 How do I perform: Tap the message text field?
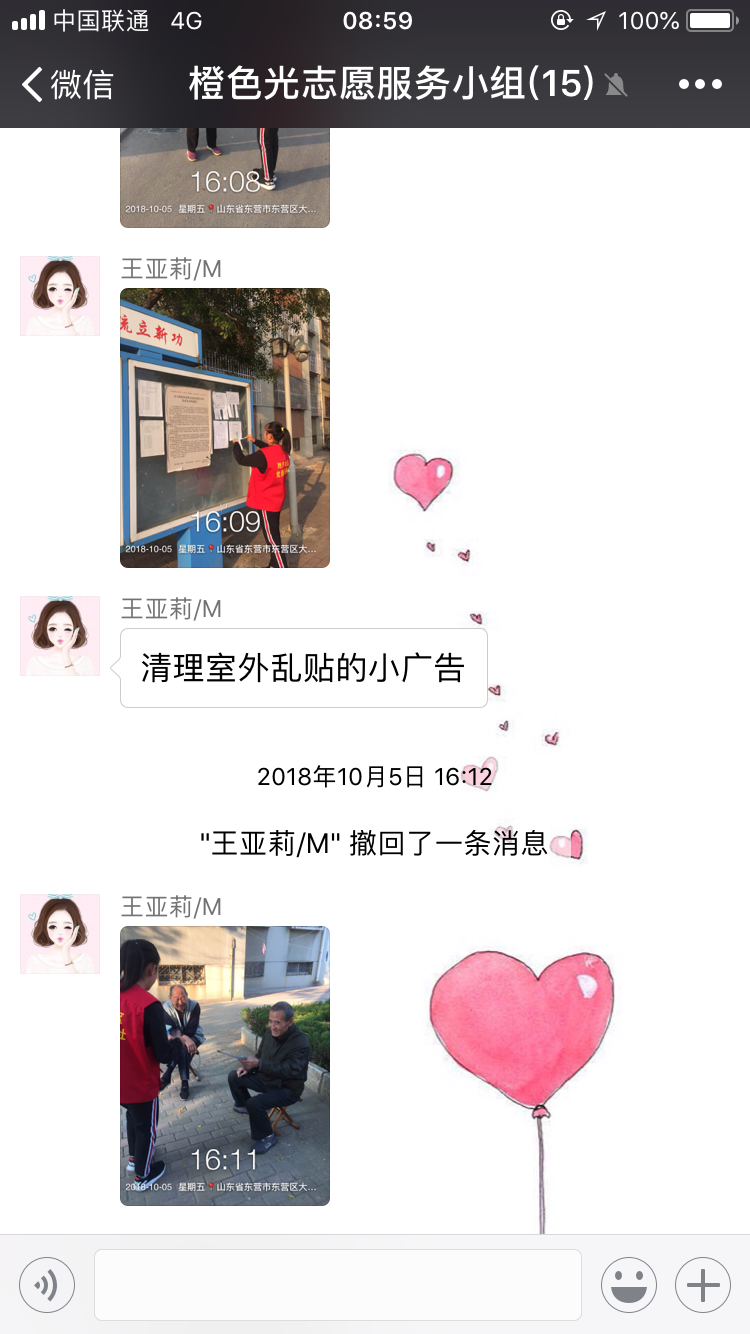(338, 1285)
